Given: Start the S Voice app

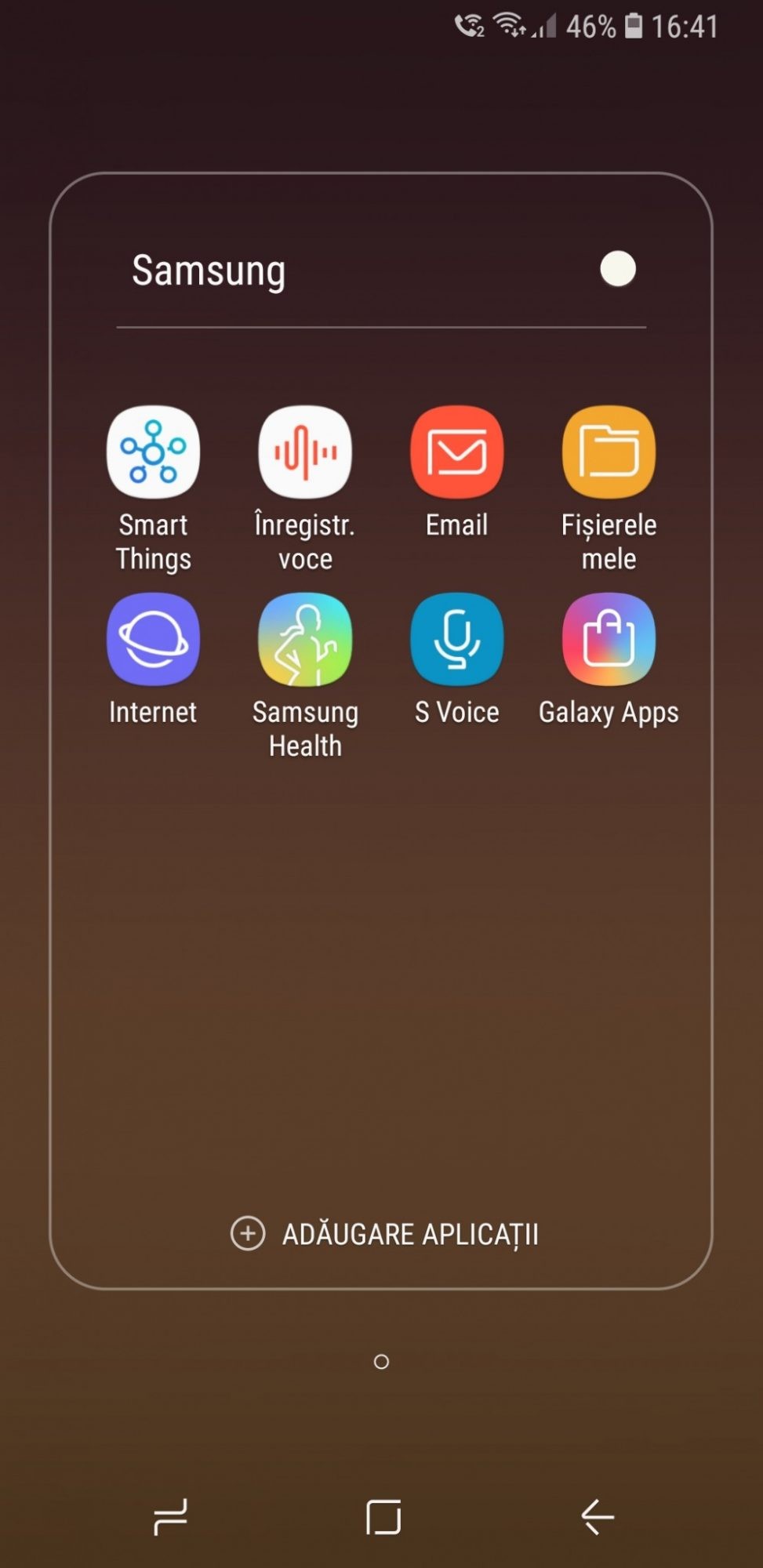Looking at the screenshot, I should 457,640.
